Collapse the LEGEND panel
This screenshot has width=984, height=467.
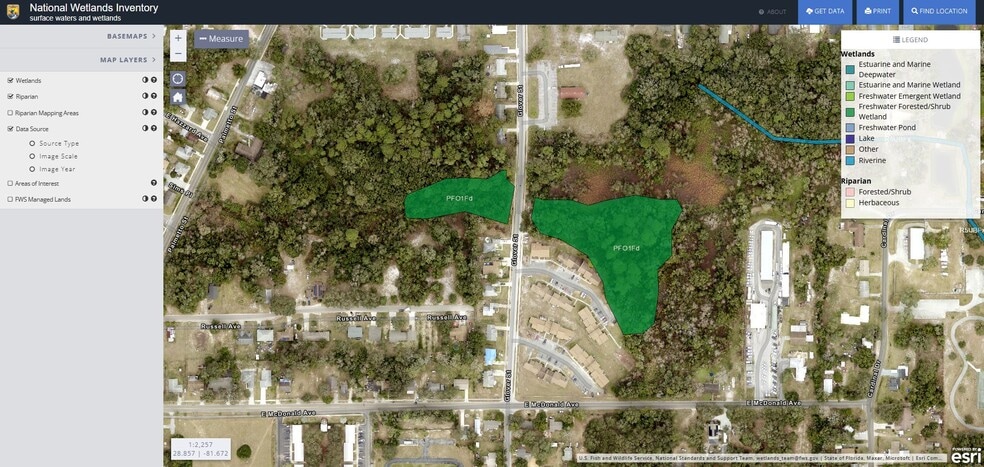[x=910, y=40]
